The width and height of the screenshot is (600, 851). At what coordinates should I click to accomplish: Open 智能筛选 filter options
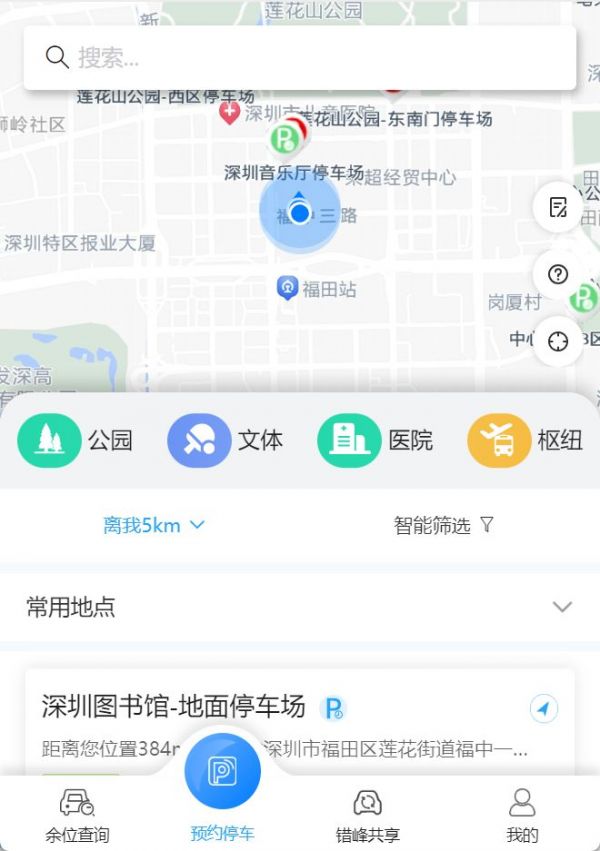(444, 525)
